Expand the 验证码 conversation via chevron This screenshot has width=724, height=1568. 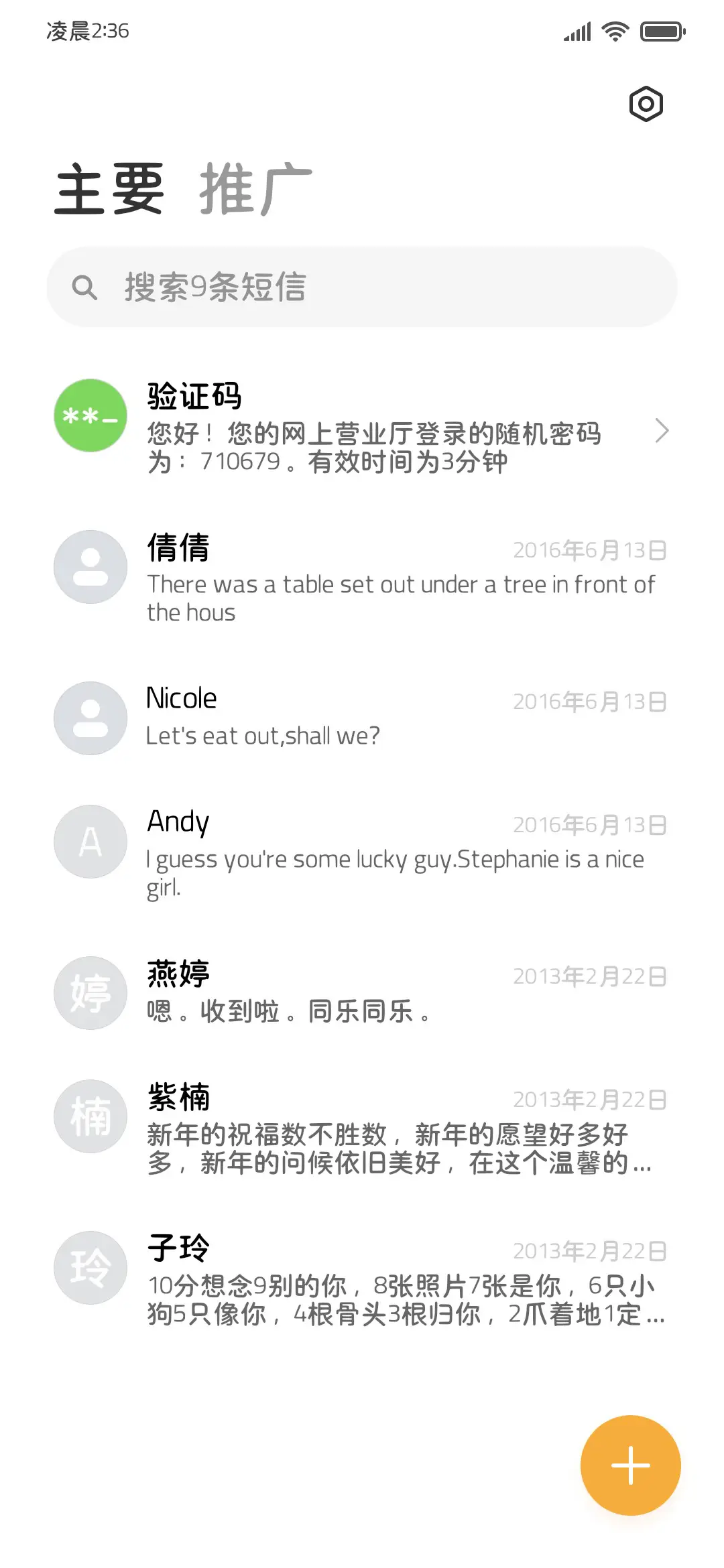coord(662,431)
